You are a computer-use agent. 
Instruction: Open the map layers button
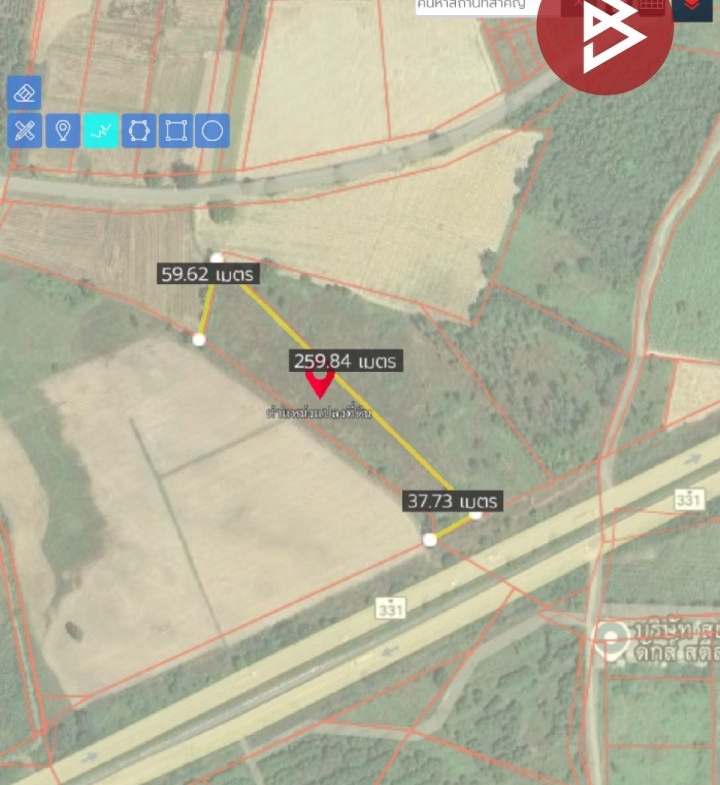pos(691,6)
